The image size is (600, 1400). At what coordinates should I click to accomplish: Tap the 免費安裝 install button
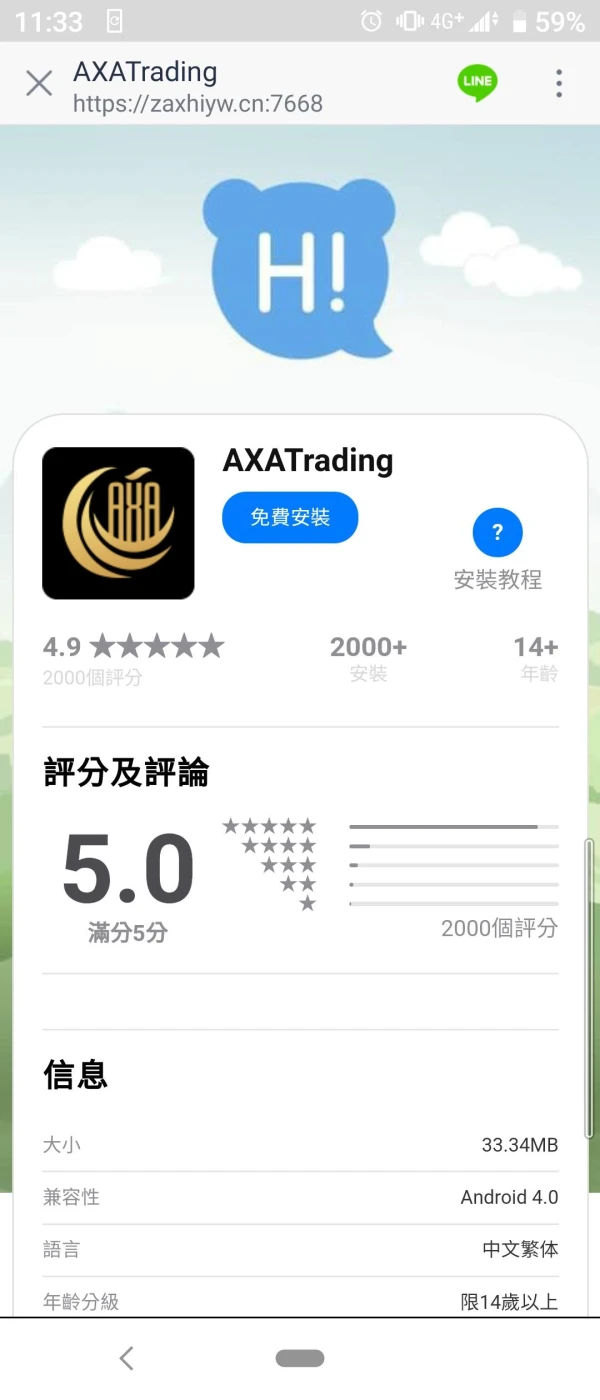(x=290, y=517)
